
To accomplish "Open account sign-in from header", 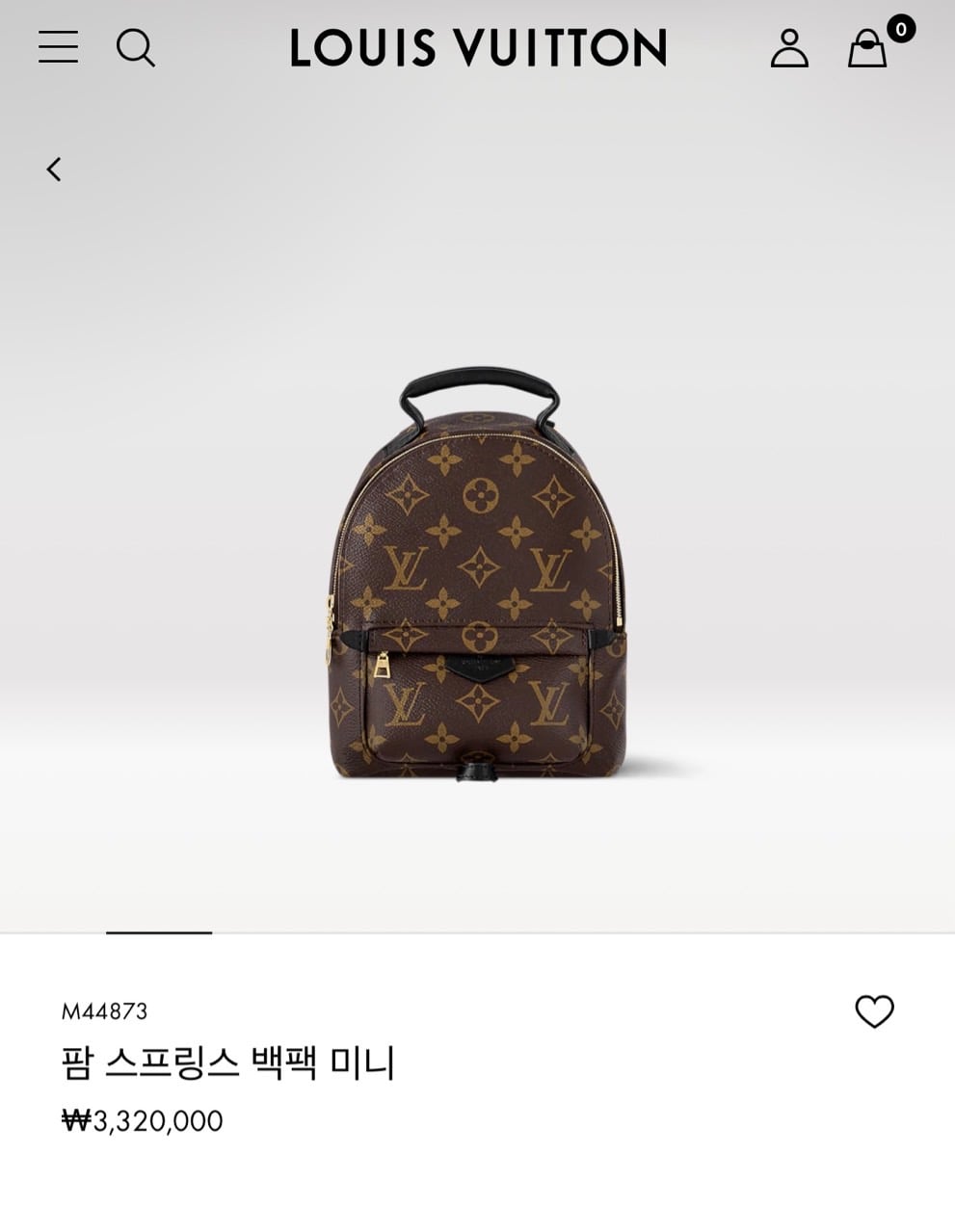I will click(790, 48).
